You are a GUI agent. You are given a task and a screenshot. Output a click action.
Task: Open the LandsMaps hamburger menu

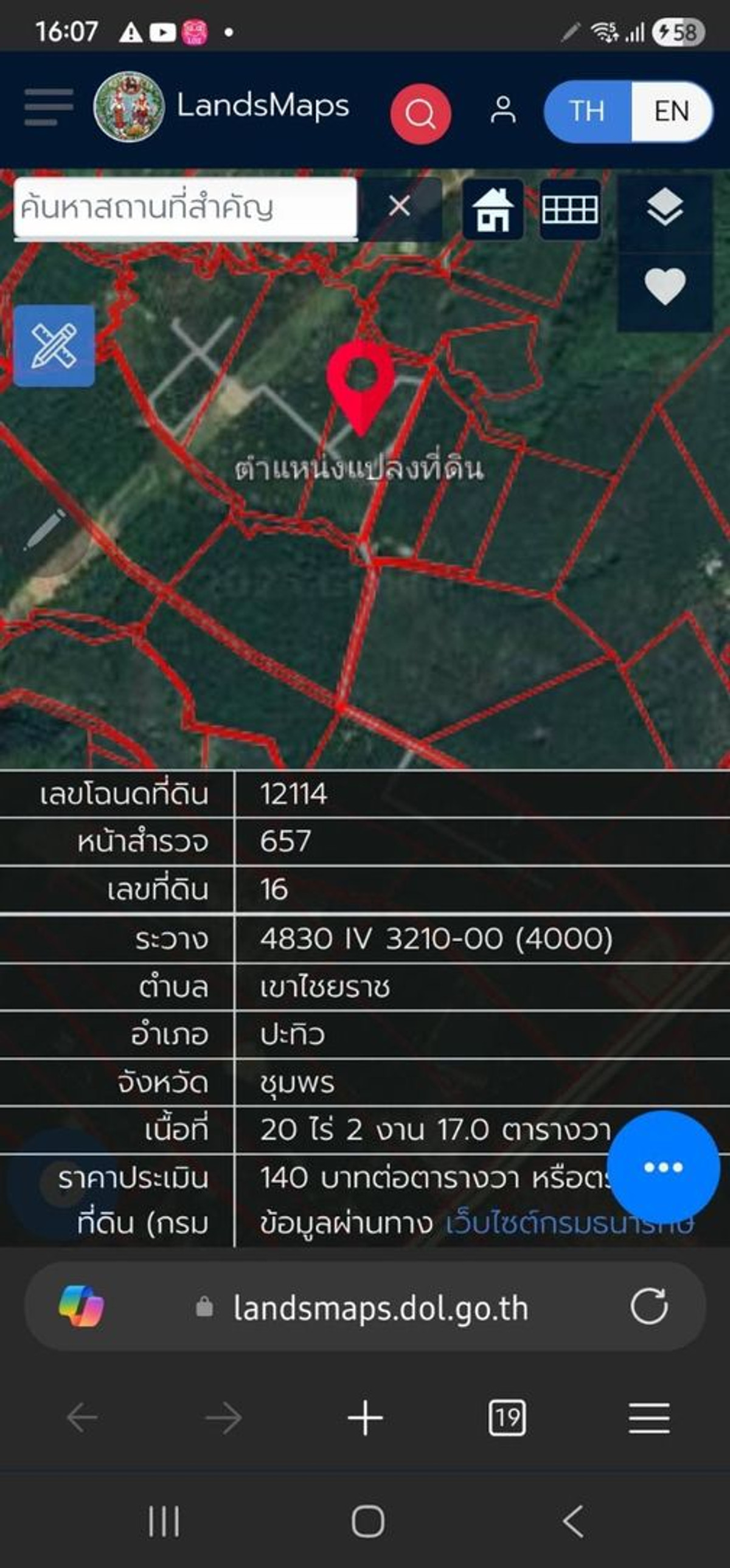click(x=49, y=107)
